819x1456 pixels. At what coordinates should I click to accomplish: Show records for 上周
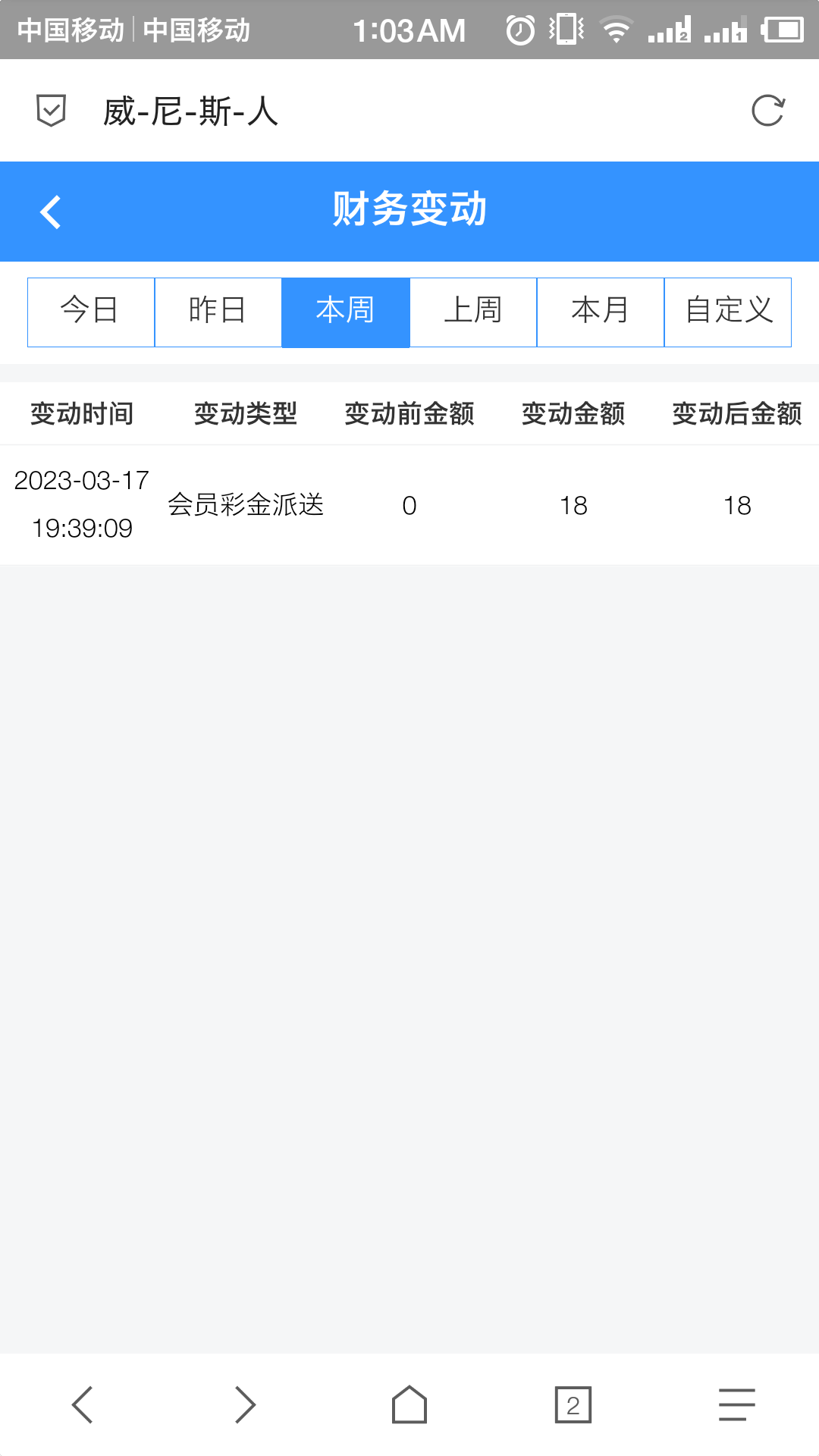pos(473,312)
